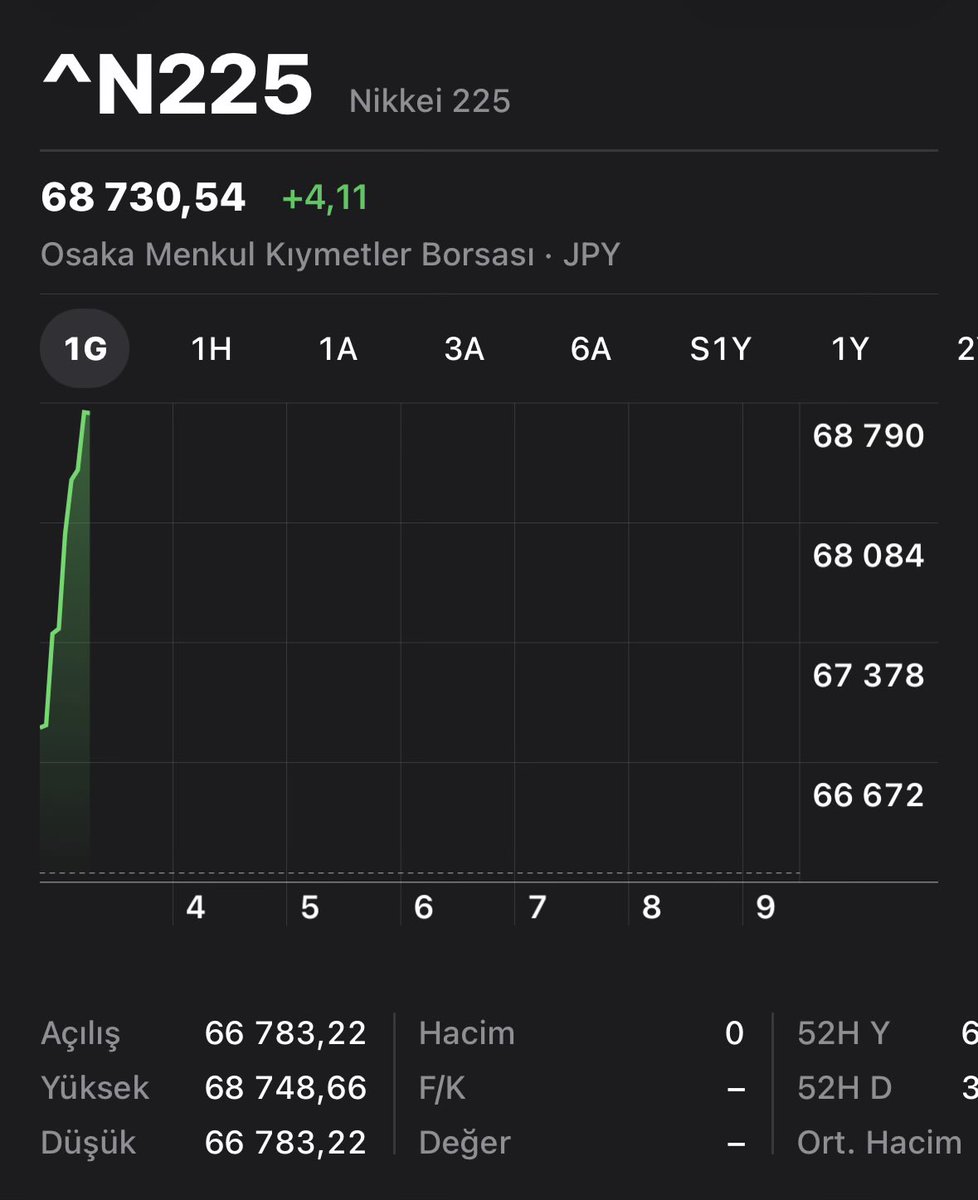Select the 6A chart period
Viewport: 978px width, 1200px height.
point(590,349)
